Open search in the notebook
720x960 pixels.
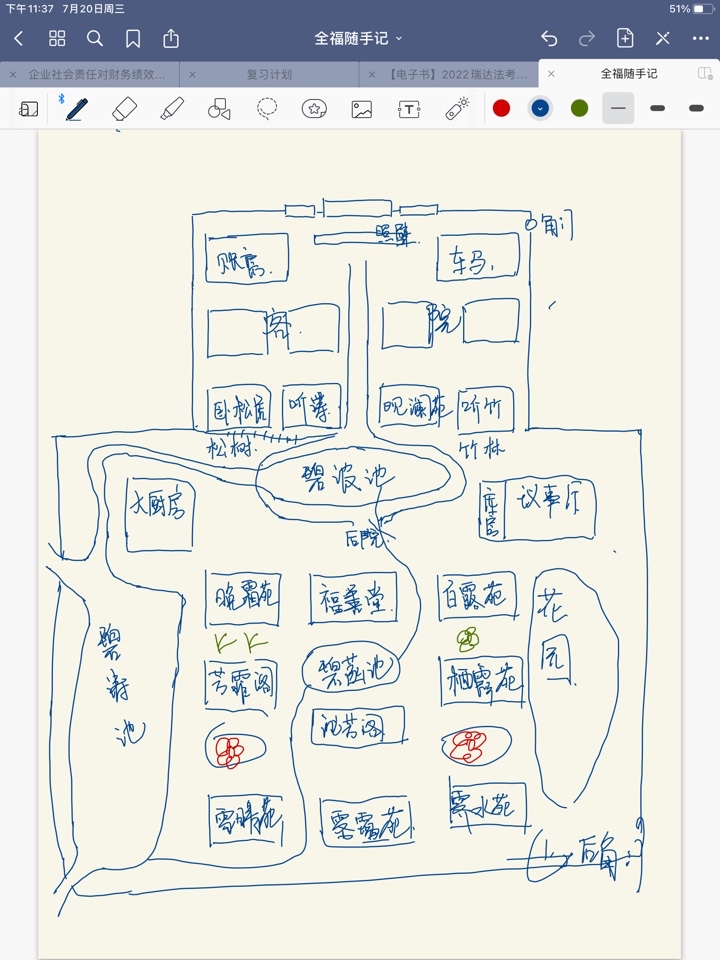point(95,39)
